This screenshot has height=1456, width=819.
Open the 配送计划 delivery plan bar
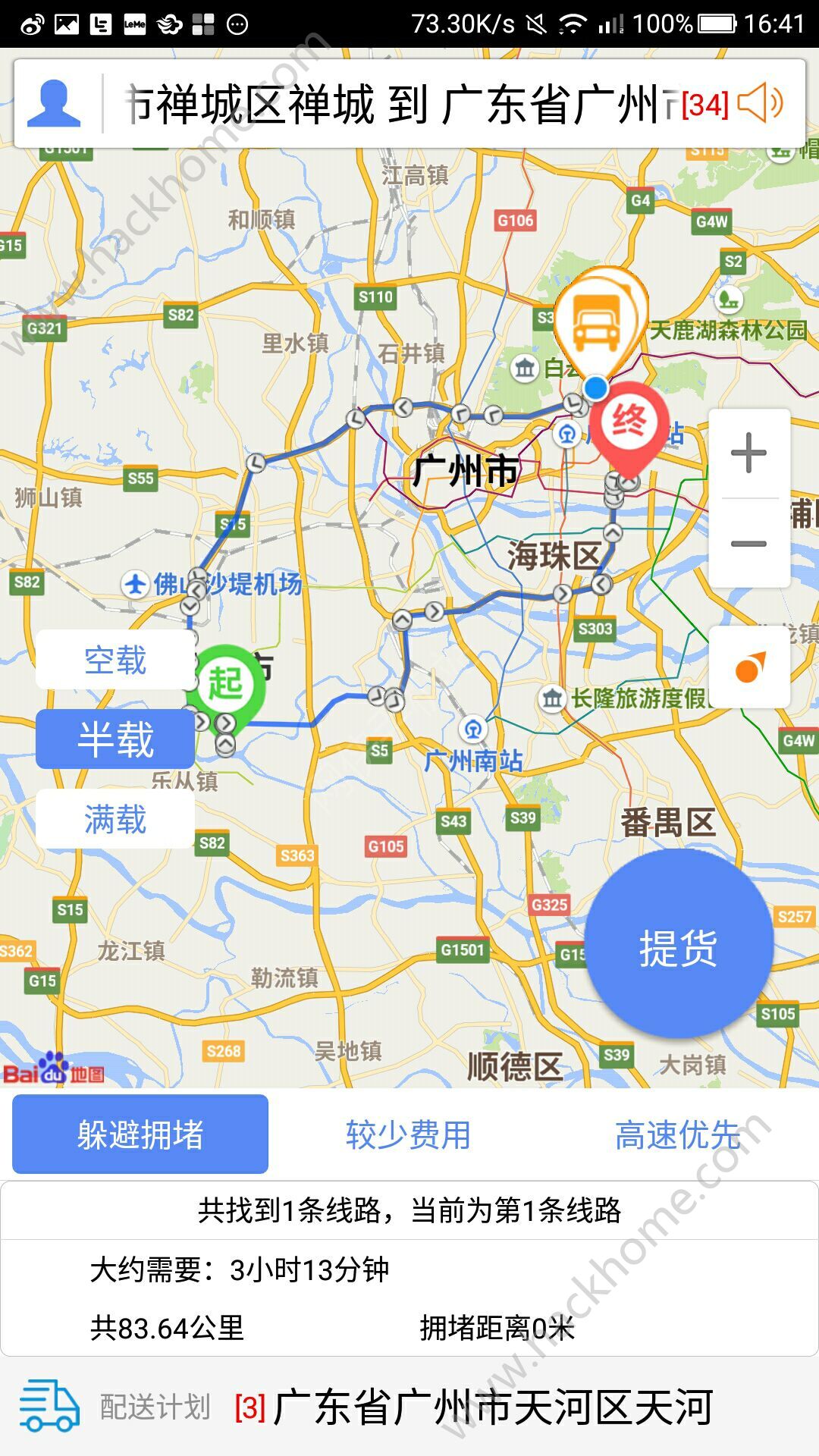[409, 1407]
